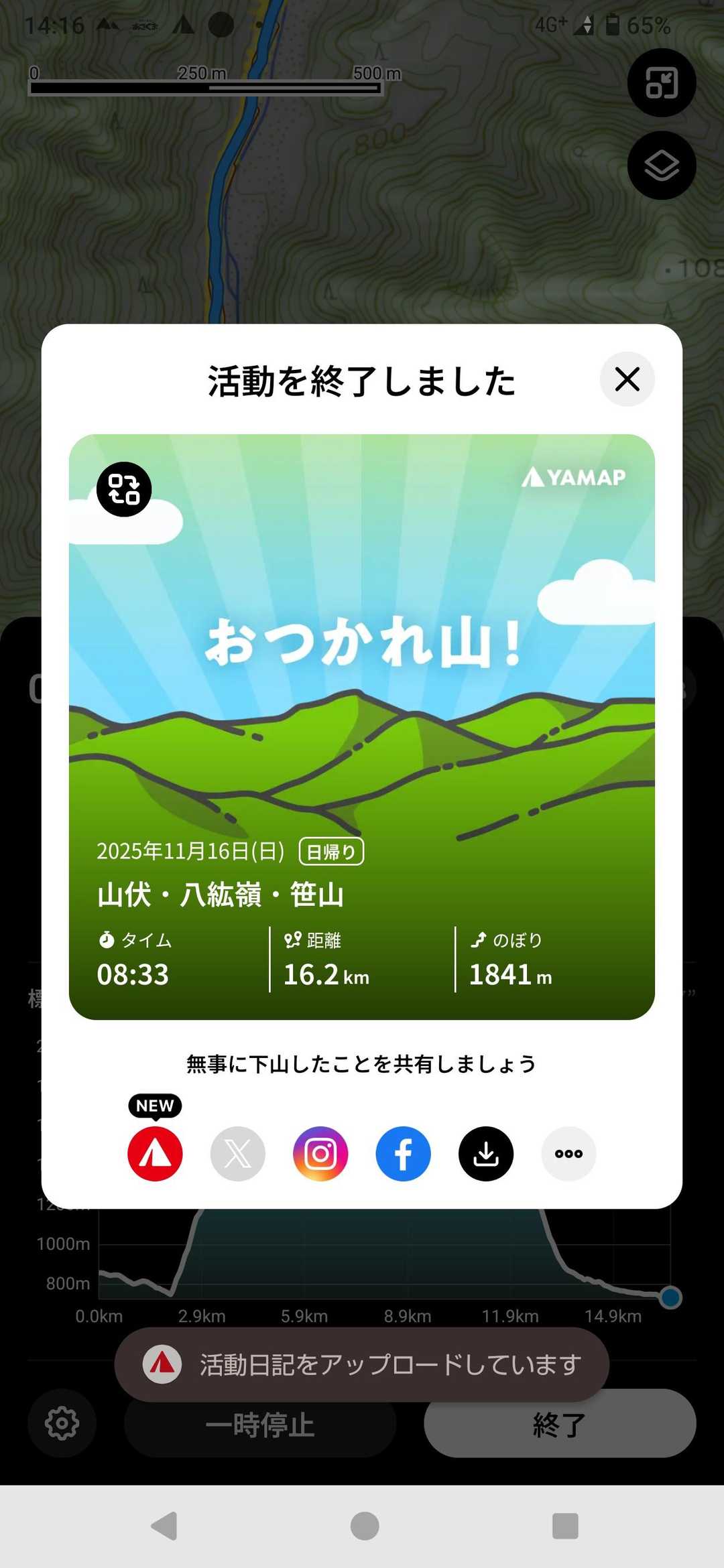Tap the 終了 button
The width and height of the screenshot is (724, 1568).
[x=560, y=1423]
